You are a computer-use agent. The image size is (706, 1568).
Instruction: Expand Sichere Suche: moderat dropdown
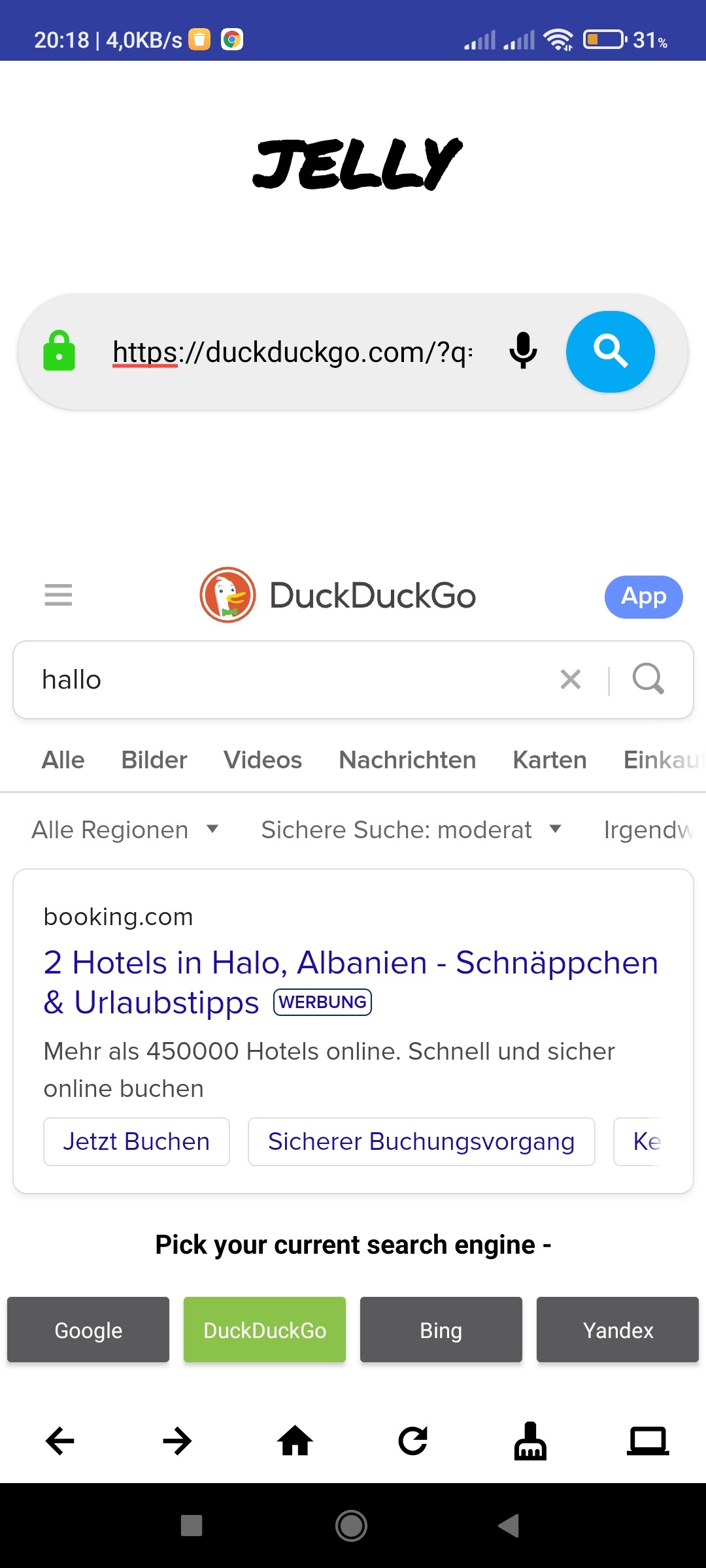click(411, 830)
